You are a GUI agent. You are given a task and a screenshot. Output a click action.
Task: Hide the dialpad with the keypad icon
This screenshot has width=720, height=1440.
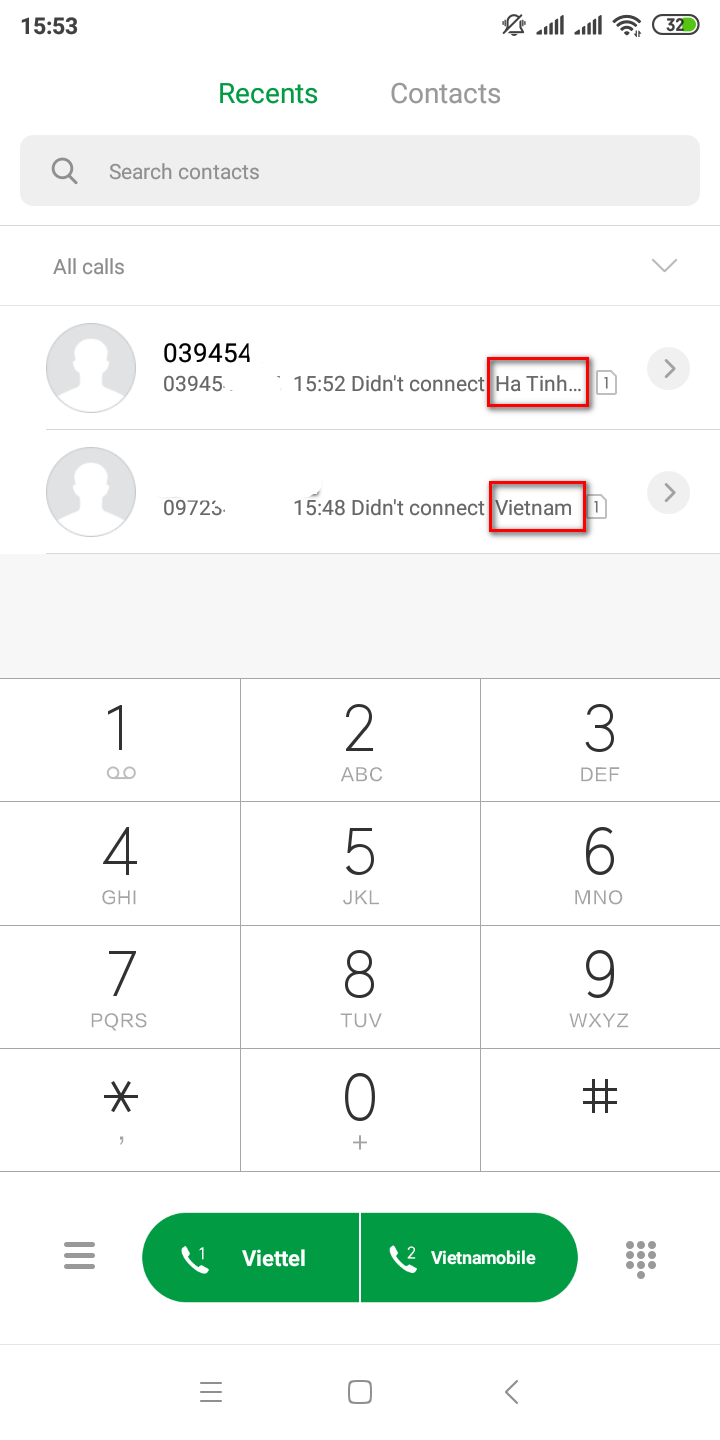[x=640, y=1258]
